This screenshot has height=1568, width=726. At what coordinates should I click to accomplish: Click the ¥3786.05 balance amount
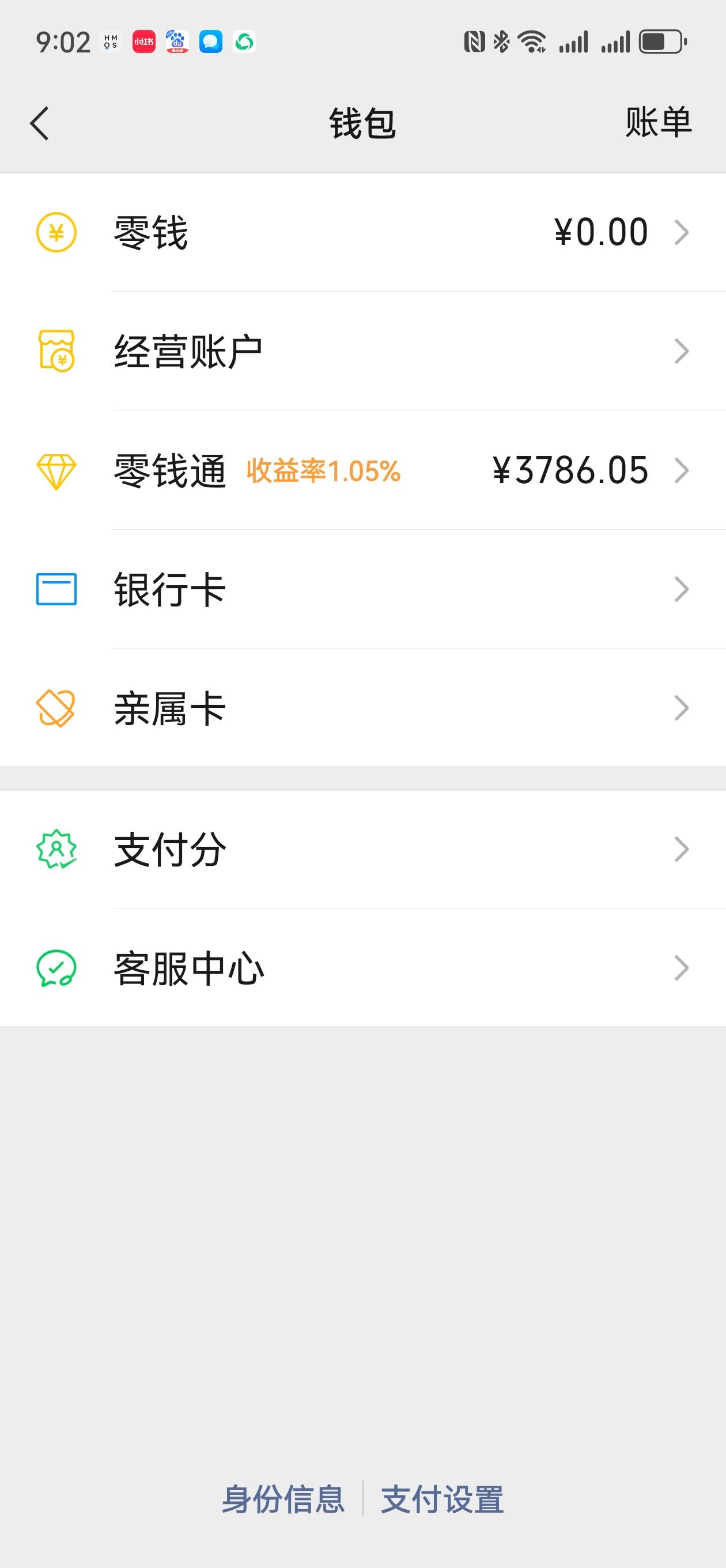(570, 470)
